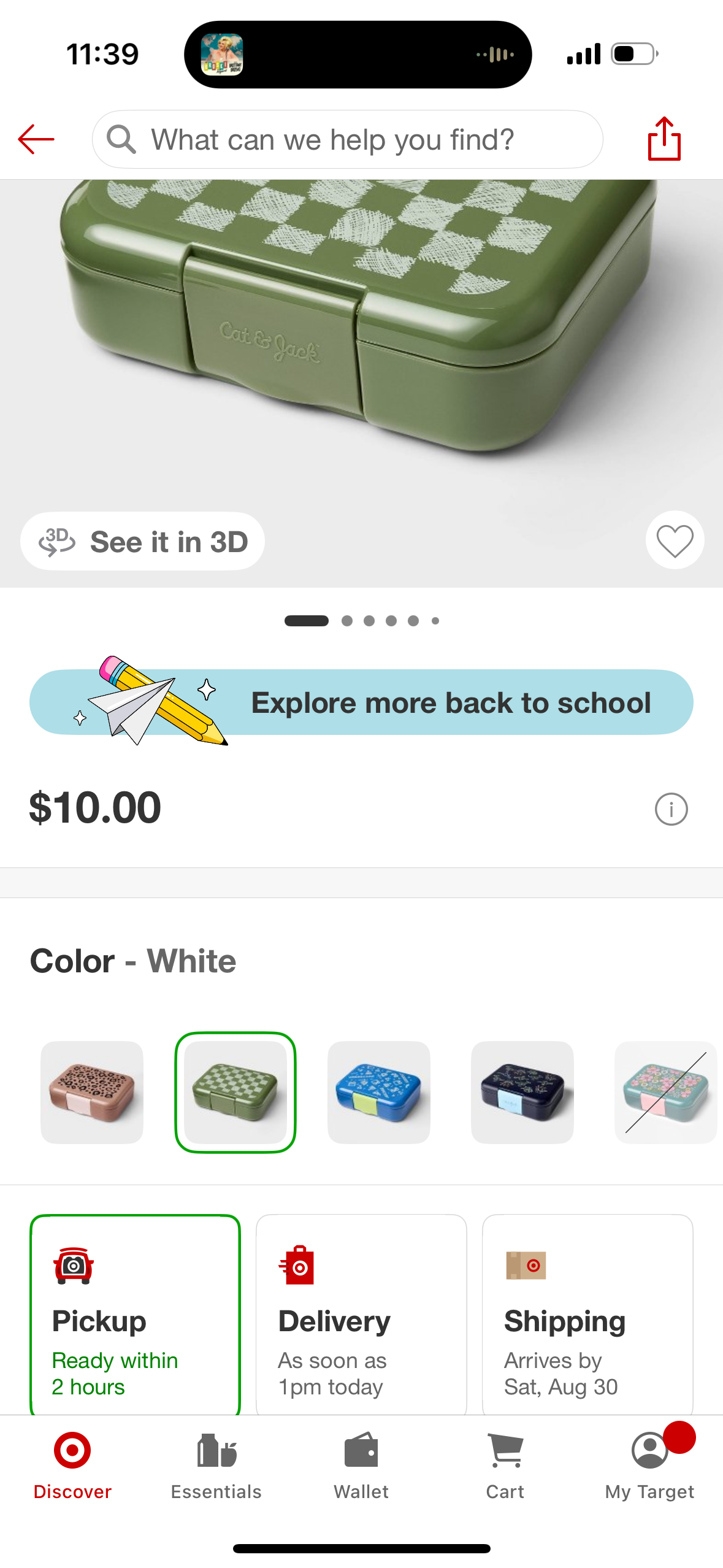This screenshot has height=1568, width=723.
Task: Open the See it in 3D view
Action: tap(143, 542)
